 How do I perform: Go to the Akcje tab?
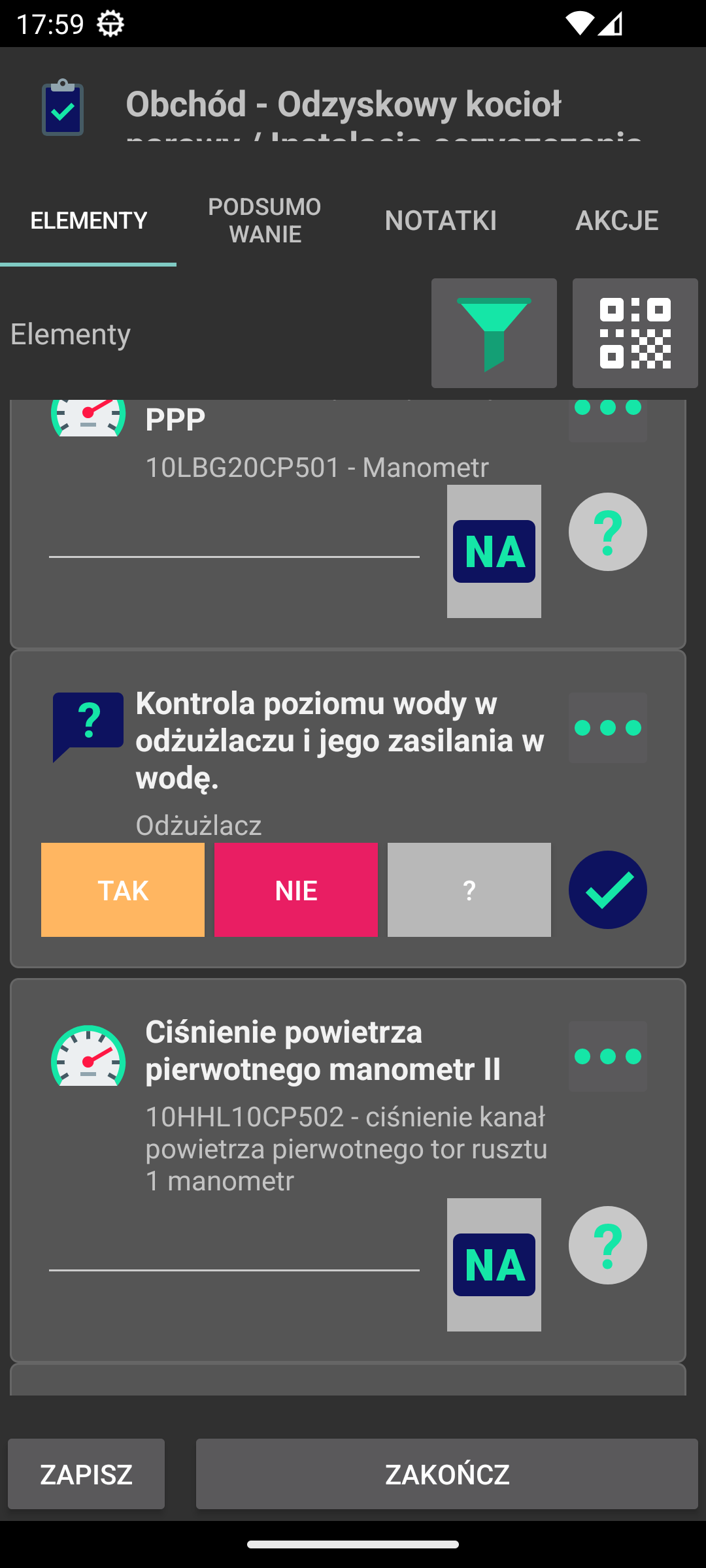[x=616, y=220]
